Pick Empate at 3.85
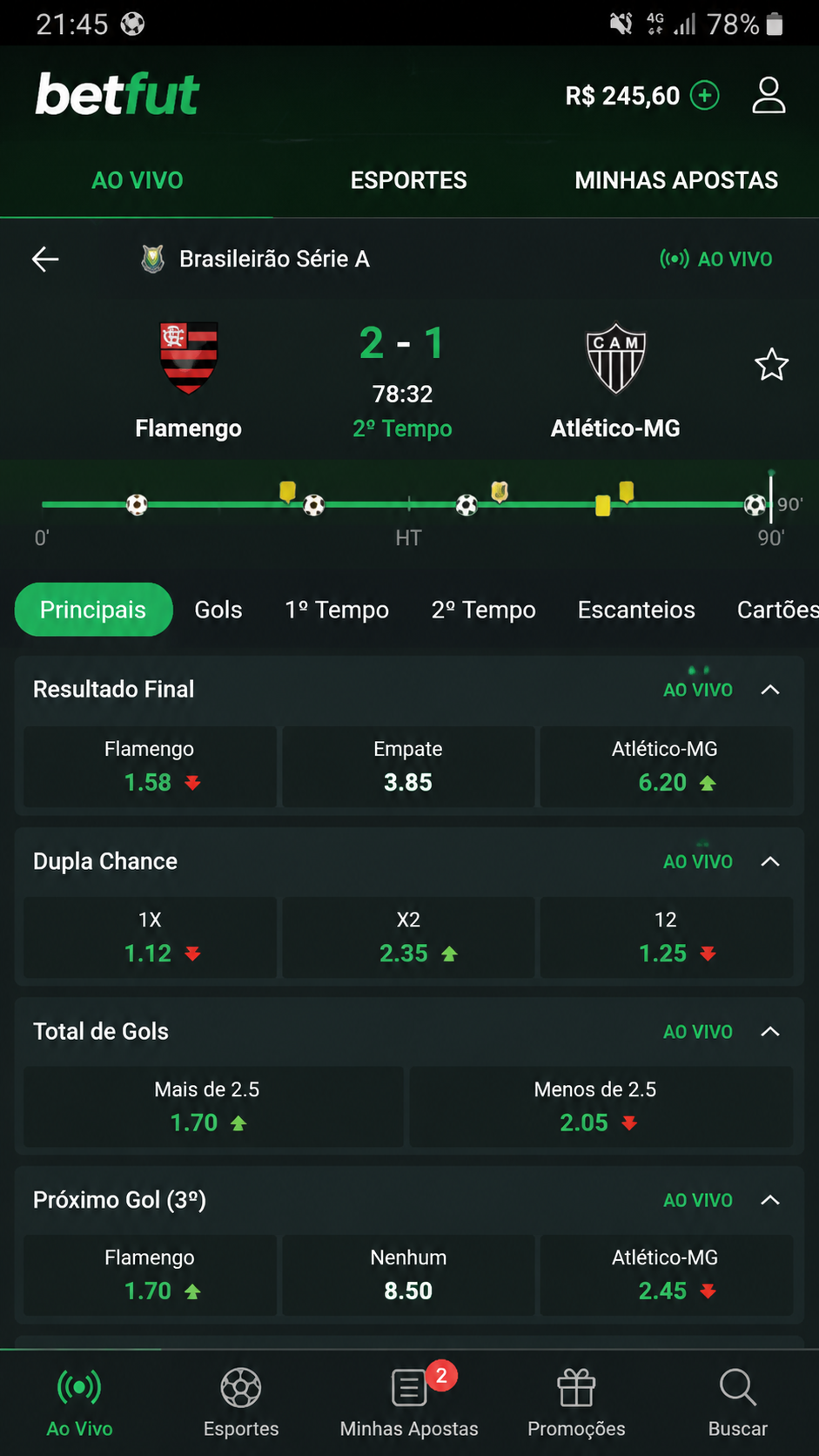Image resolution: width=819 pixels, height=1456 pixels. click(x=408, y=766)
